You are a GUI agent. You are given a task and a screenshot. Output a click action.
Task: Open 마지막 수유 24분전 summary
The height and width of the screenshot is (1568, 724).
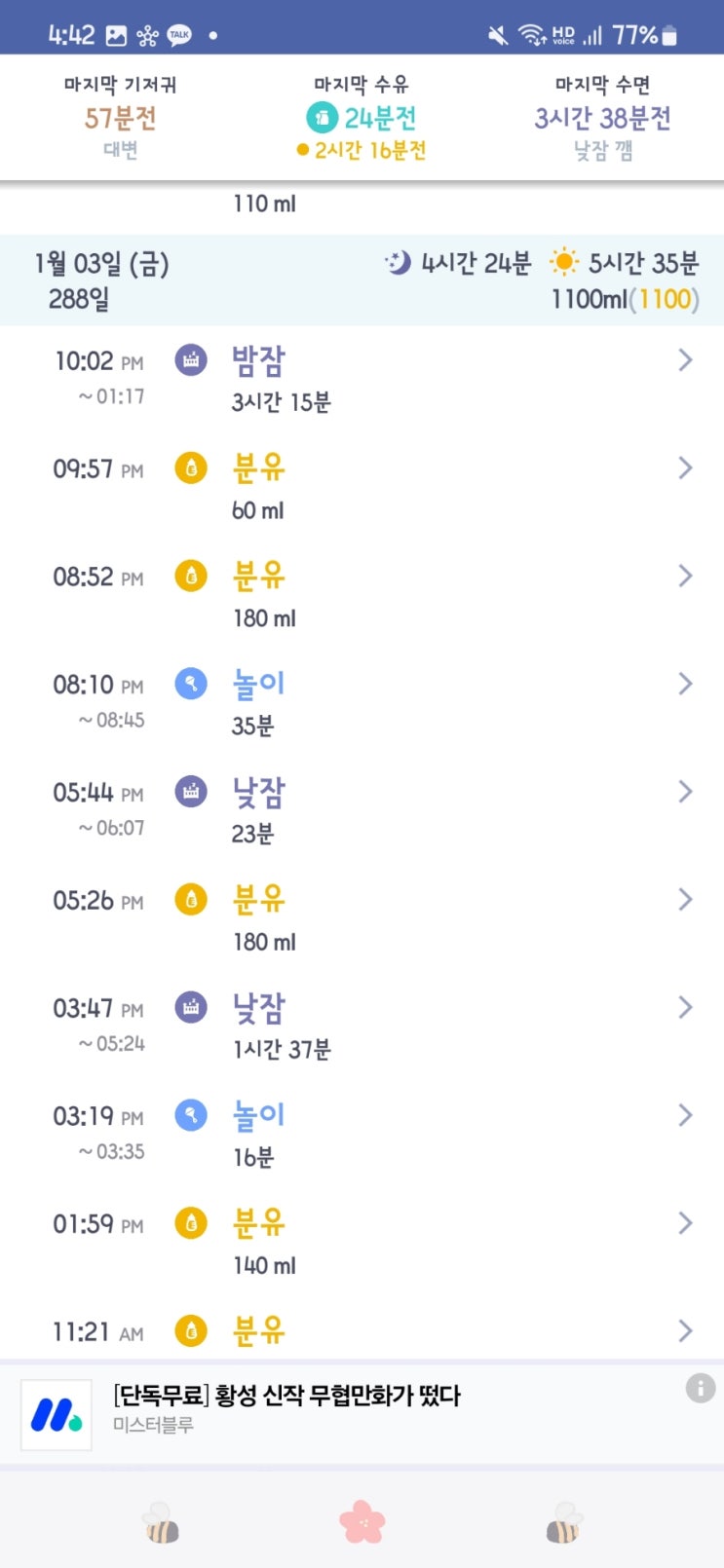pyautogui.click(x=362, y=118)
